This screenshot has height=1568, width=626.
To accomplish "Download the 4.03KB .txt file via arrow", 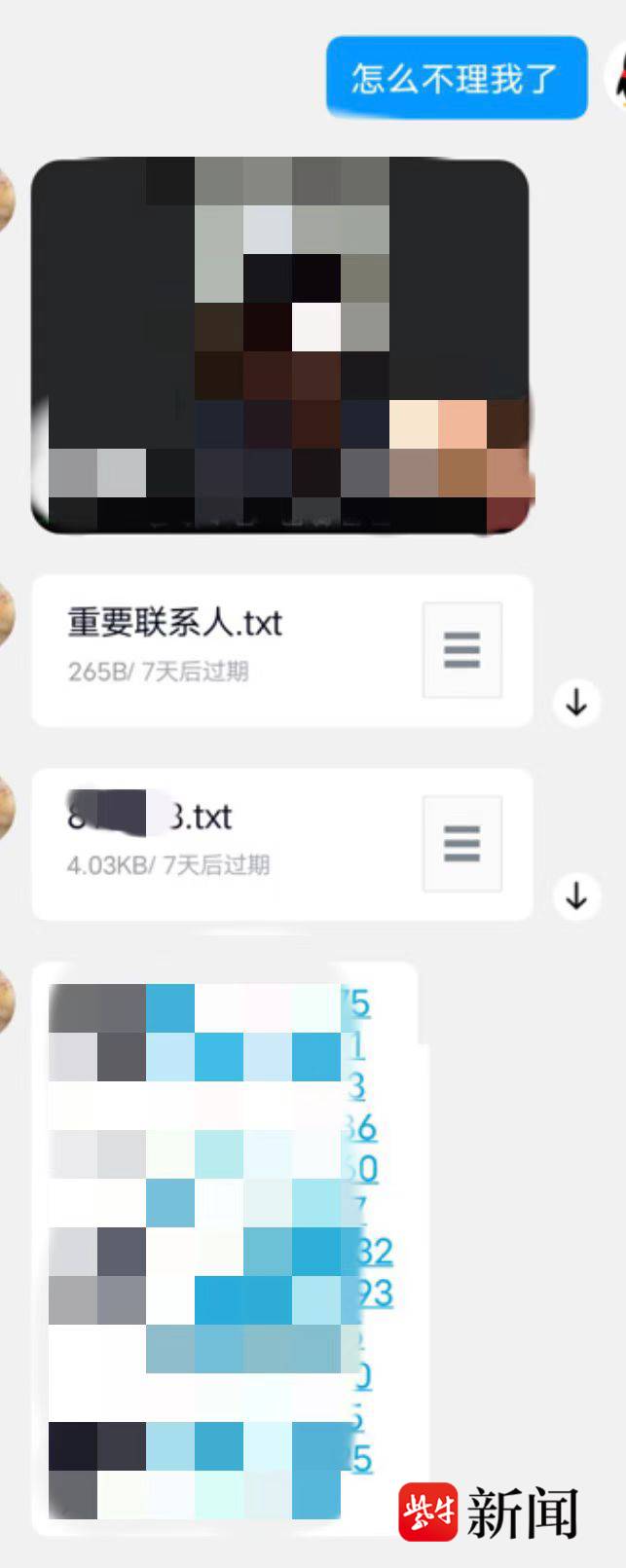I will pos(576,894).
